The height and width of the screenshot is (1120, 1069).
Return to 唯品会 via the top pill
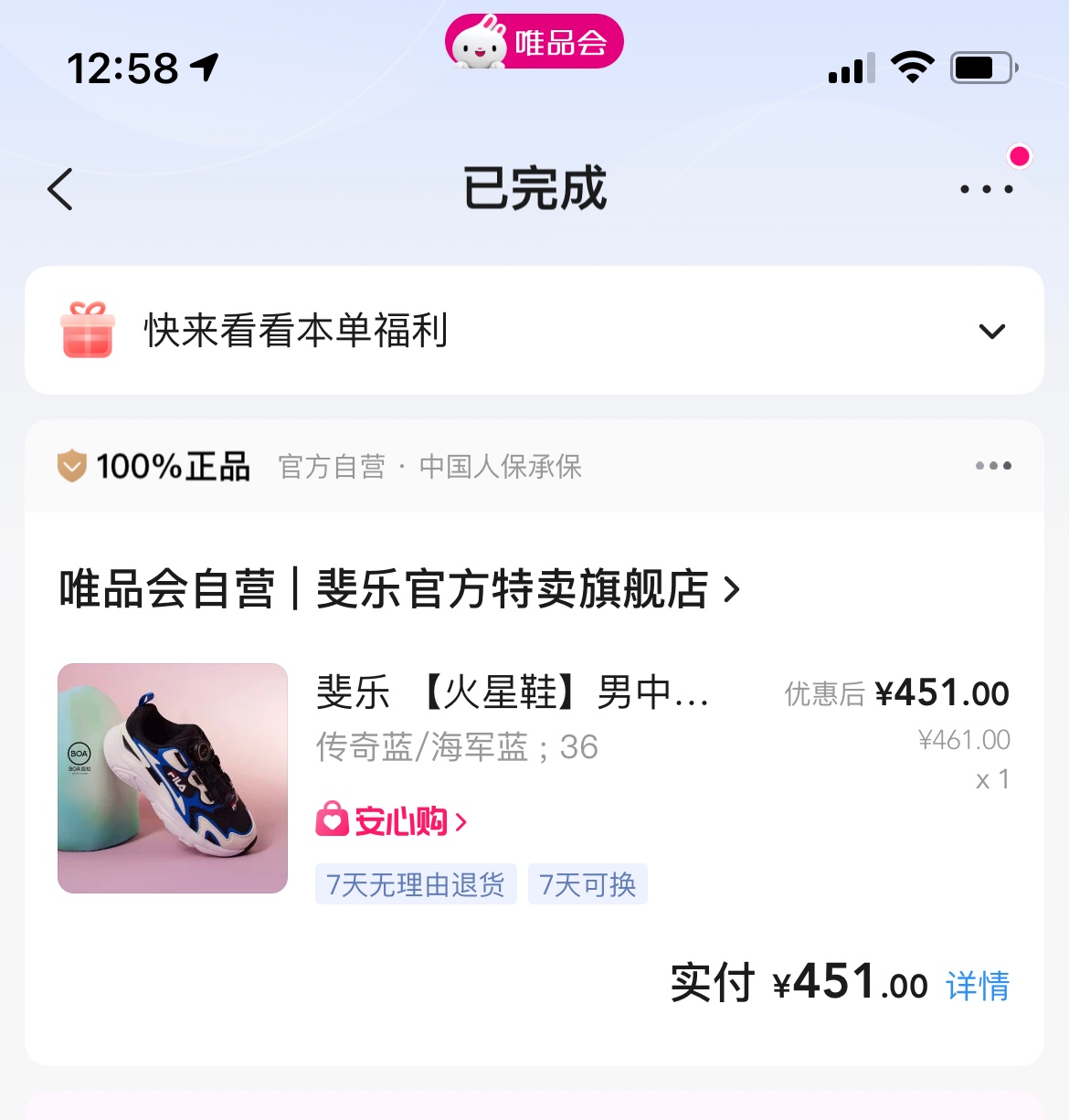(534, 42)
